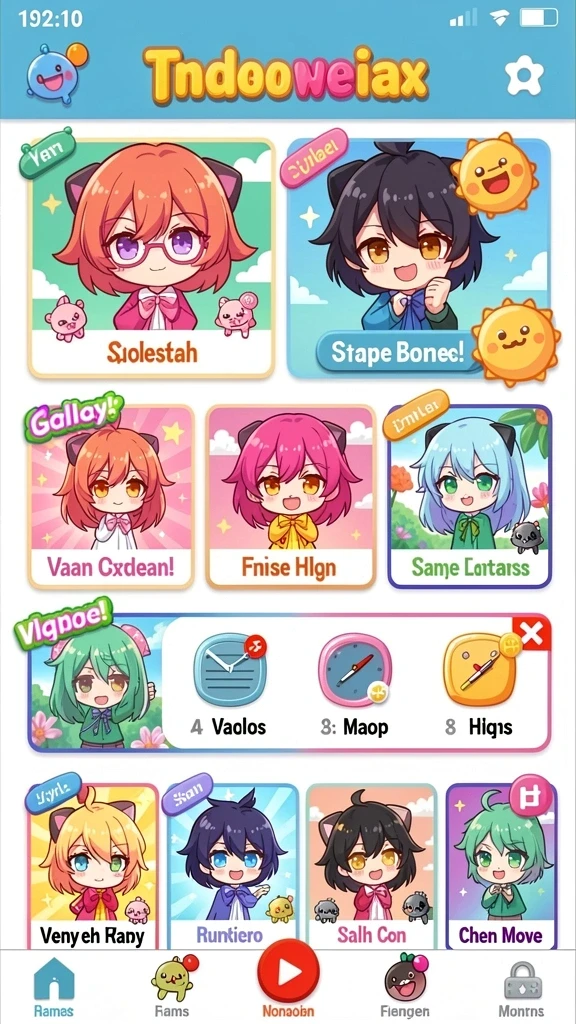The height and width of the screenshot is (1024, 576).
Task: Open the settings gear icon
Action: pyautogui.click(x=524, y=76)
